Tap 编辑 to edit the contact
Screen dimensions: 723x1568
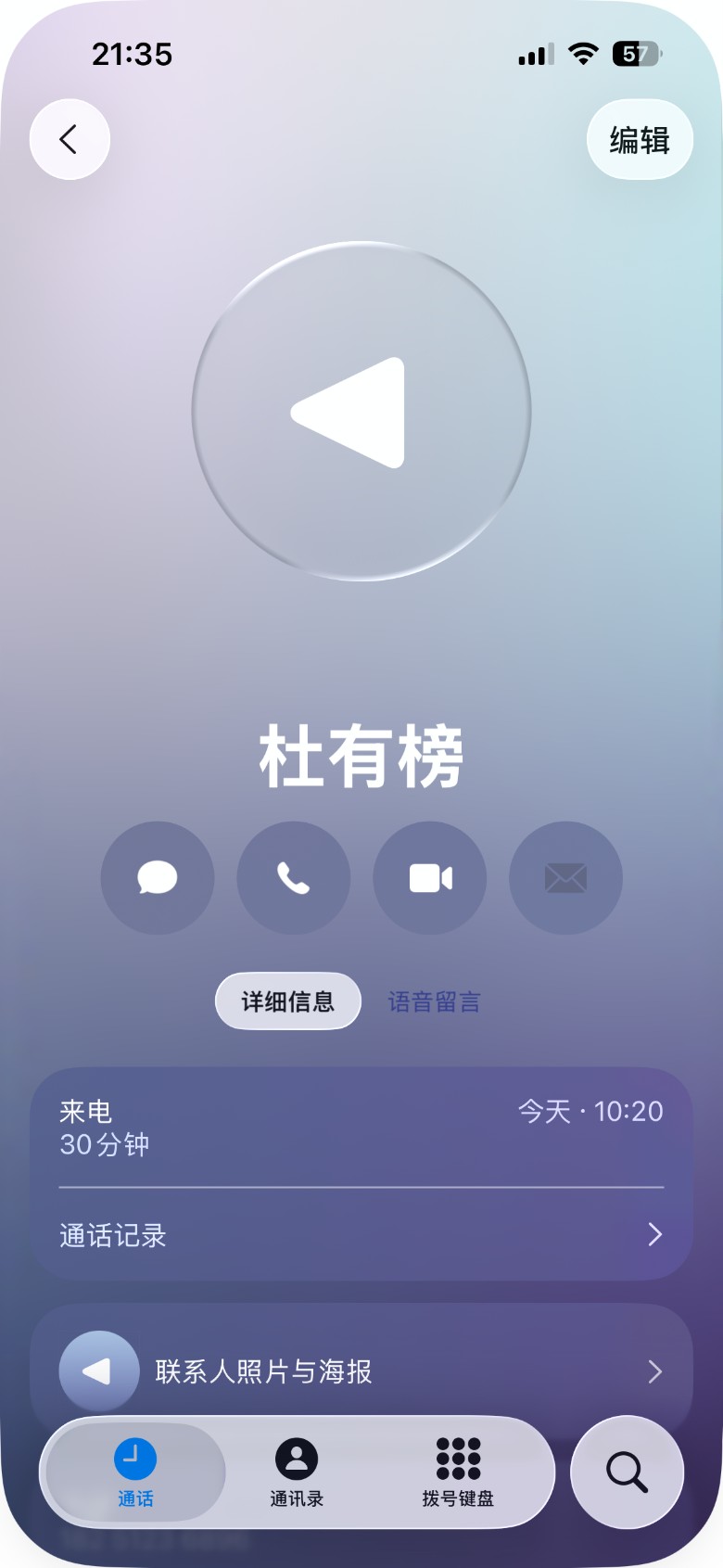pyautogui.click(x=640, y=139)
